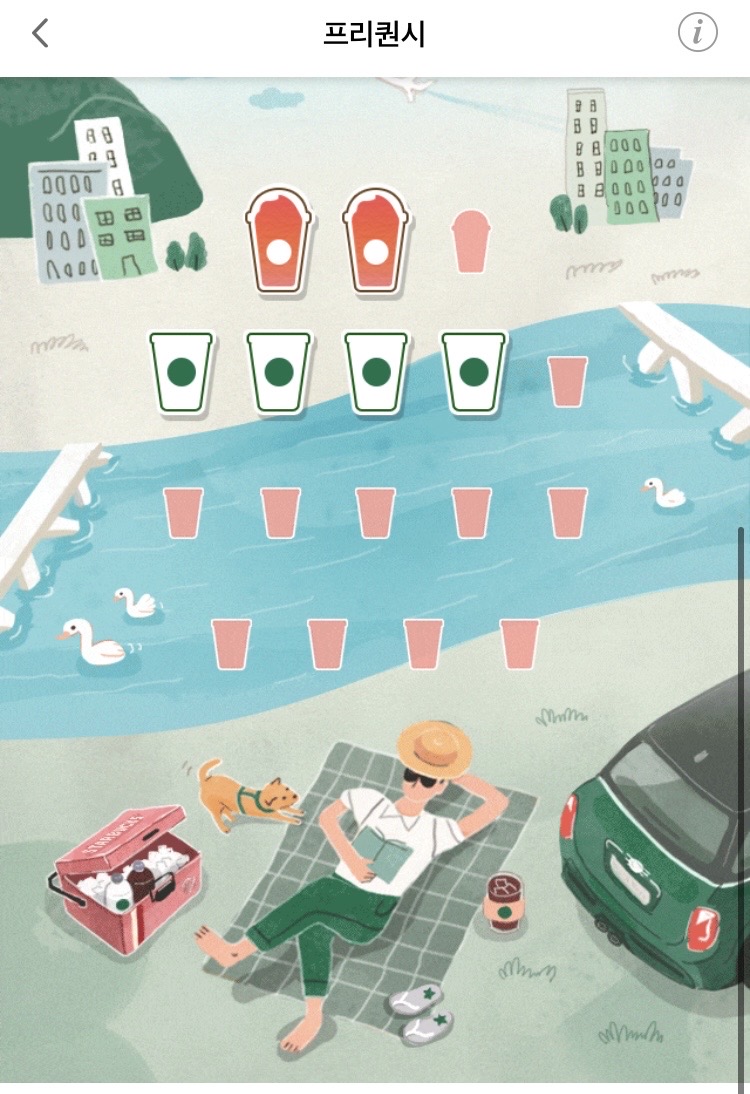
Task: Open the 프리퀀시 information icon
Action: [x=698, y=34]
